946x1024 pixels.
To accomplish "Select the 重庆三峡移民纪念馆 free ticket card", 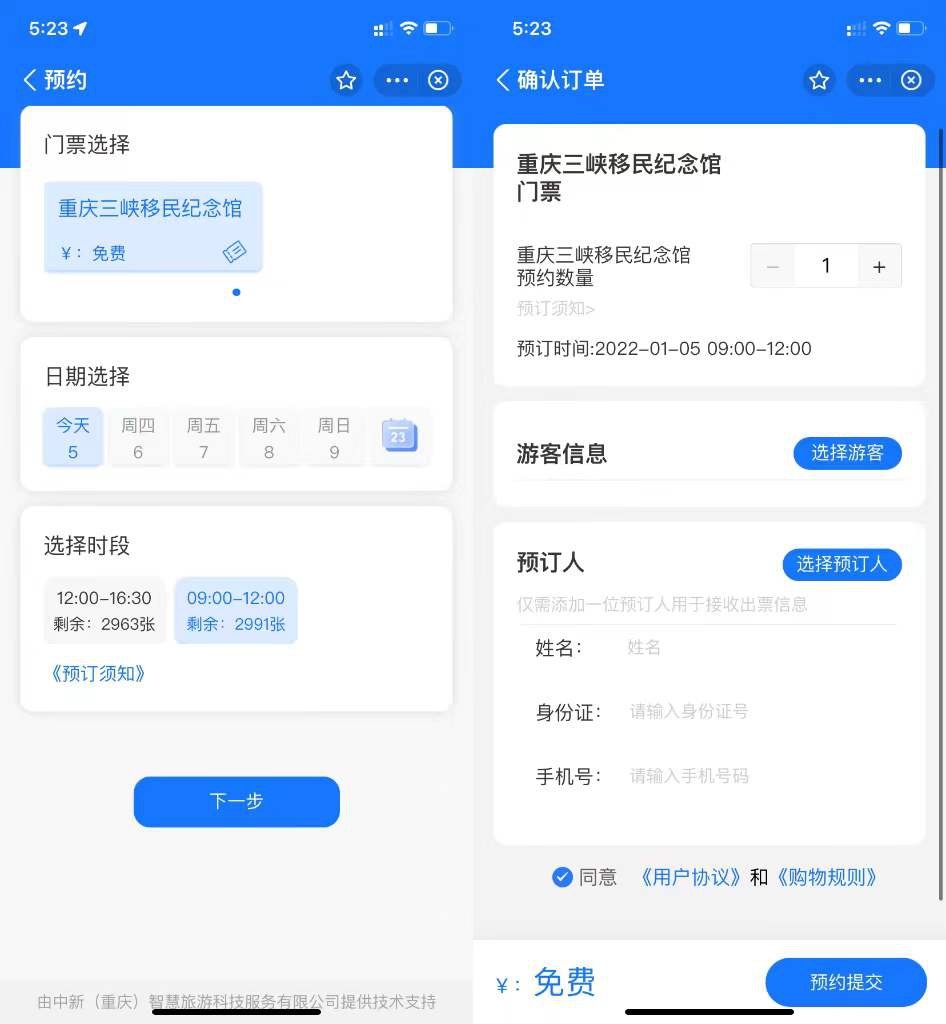I will (153, 227).
